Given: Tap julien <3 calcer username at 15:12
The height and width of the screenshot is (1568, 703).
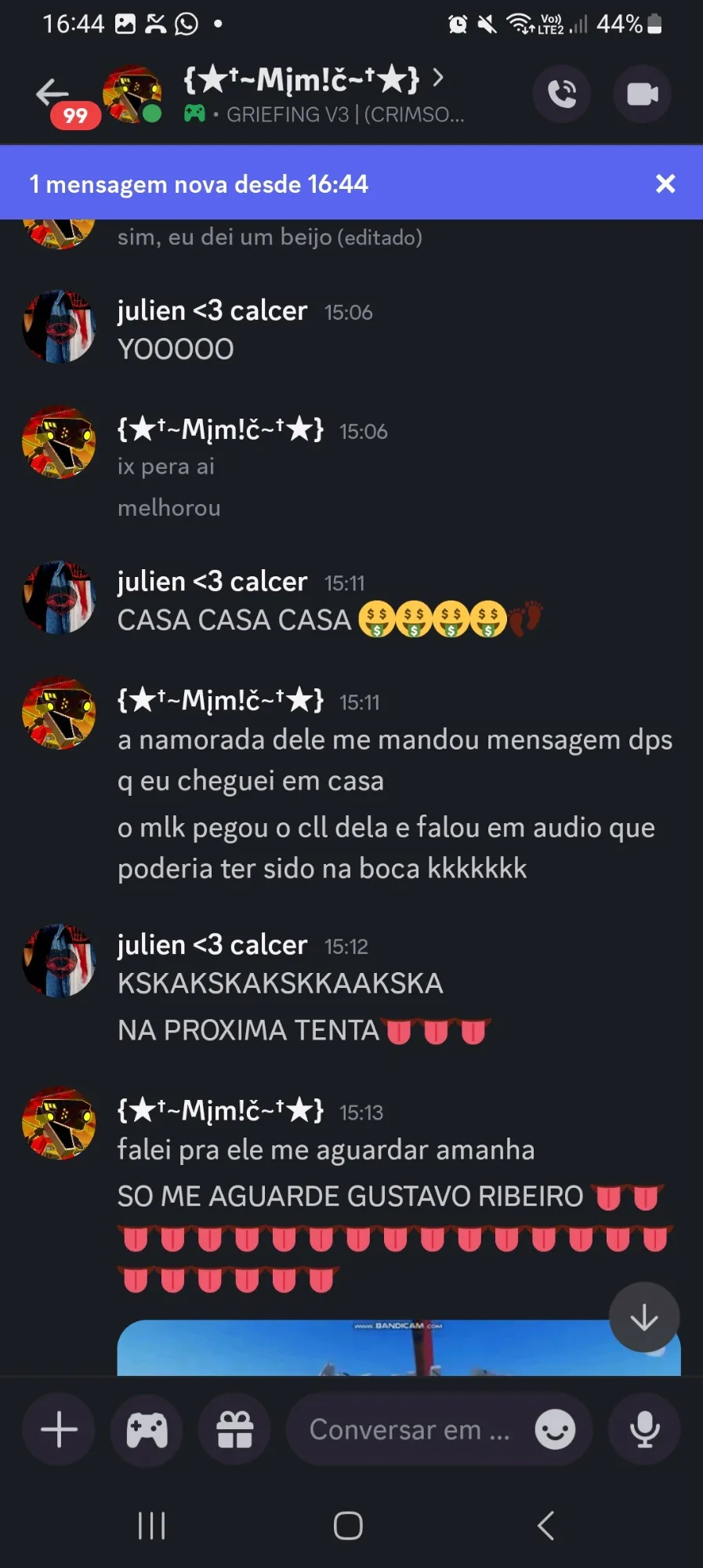Looking at the screenshot, I should tap(212, 945).
